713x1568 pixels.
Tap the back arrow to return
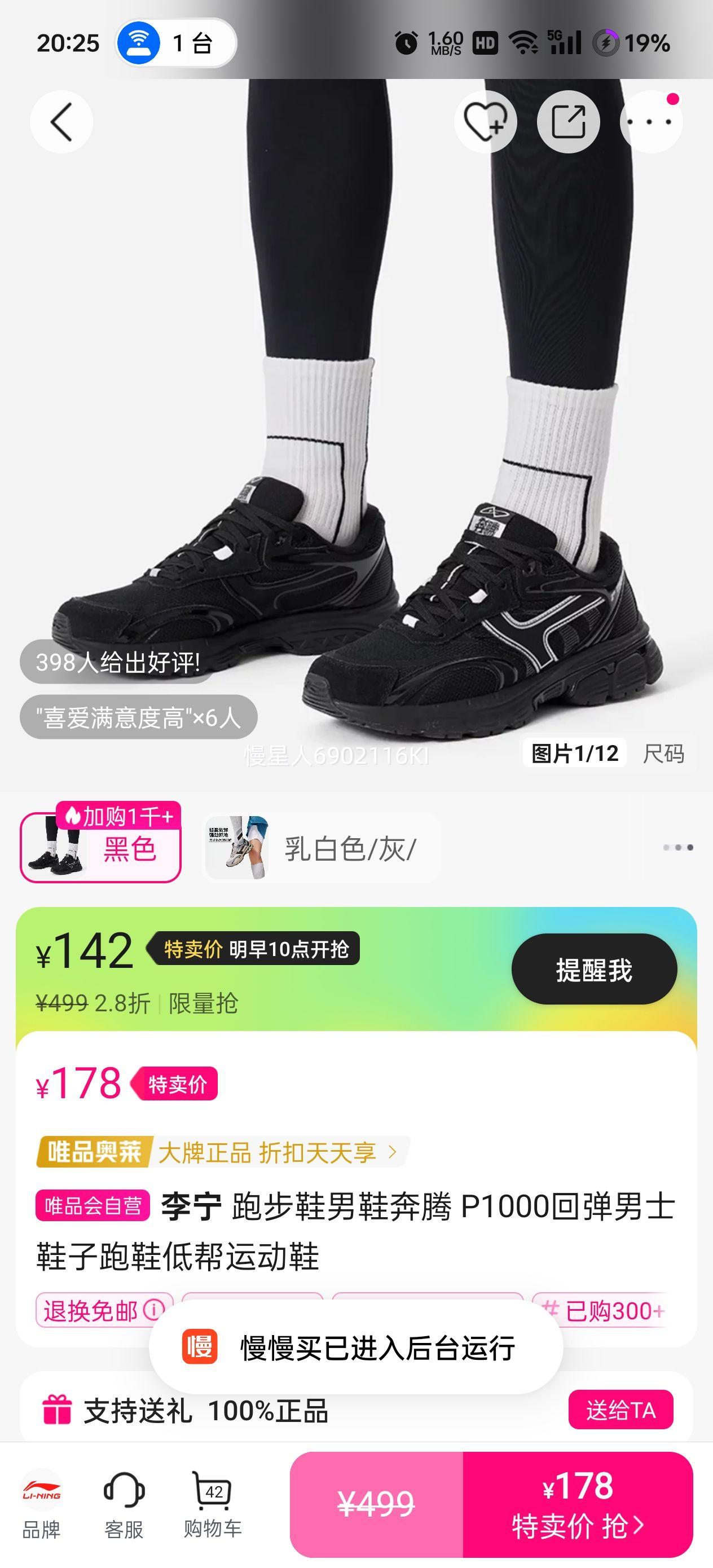59,121
